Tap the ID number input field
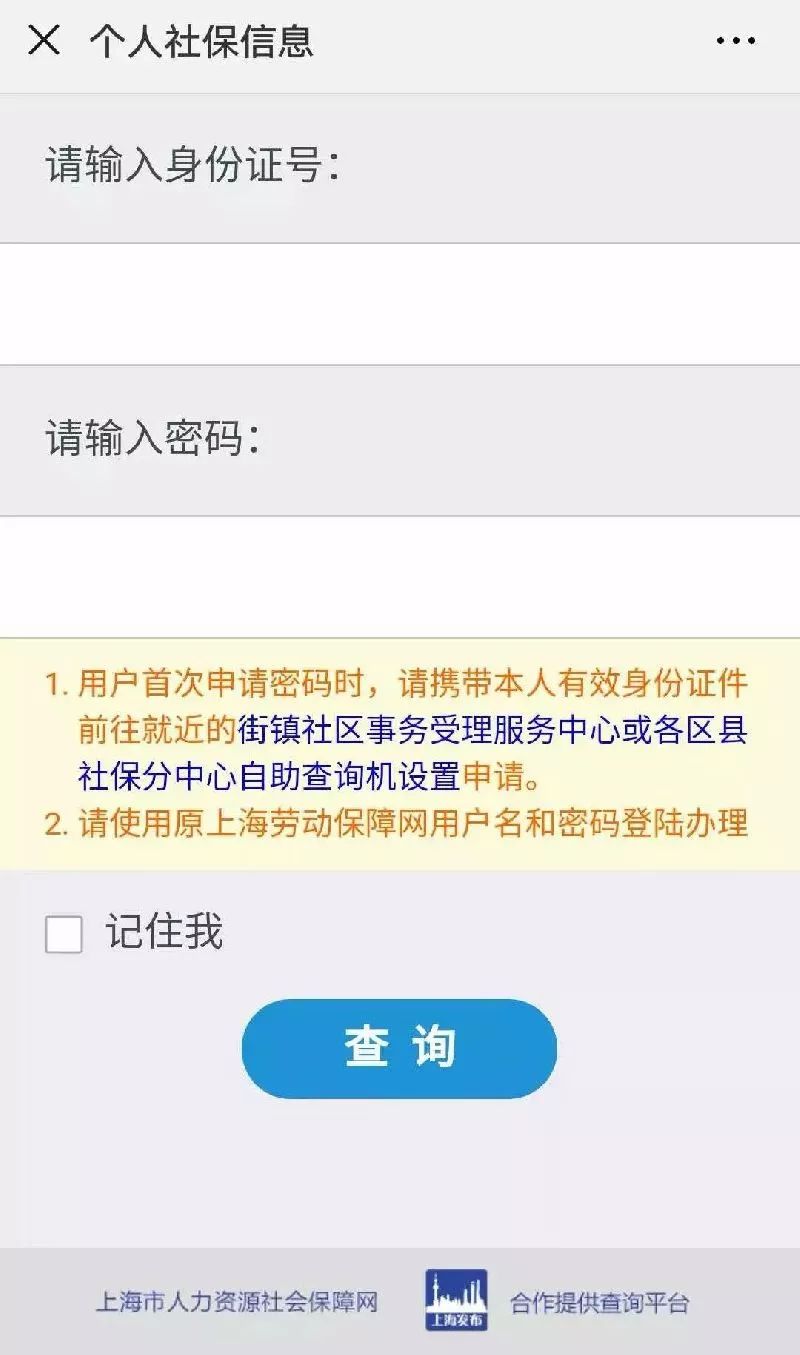800x1355 pixels. pyautogui.click(x=400, y=304)
